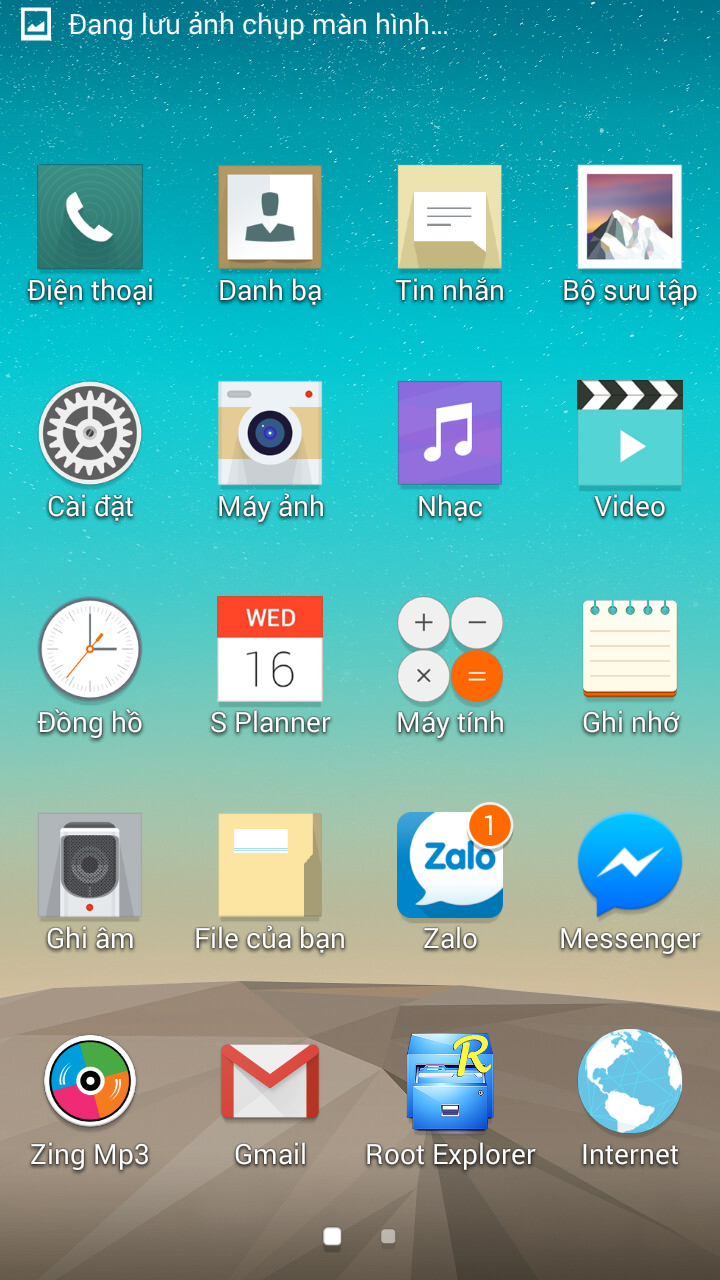Open File của bạn file manager
This screenshot has height=1280, width=720.
click(x=270, y=865)
